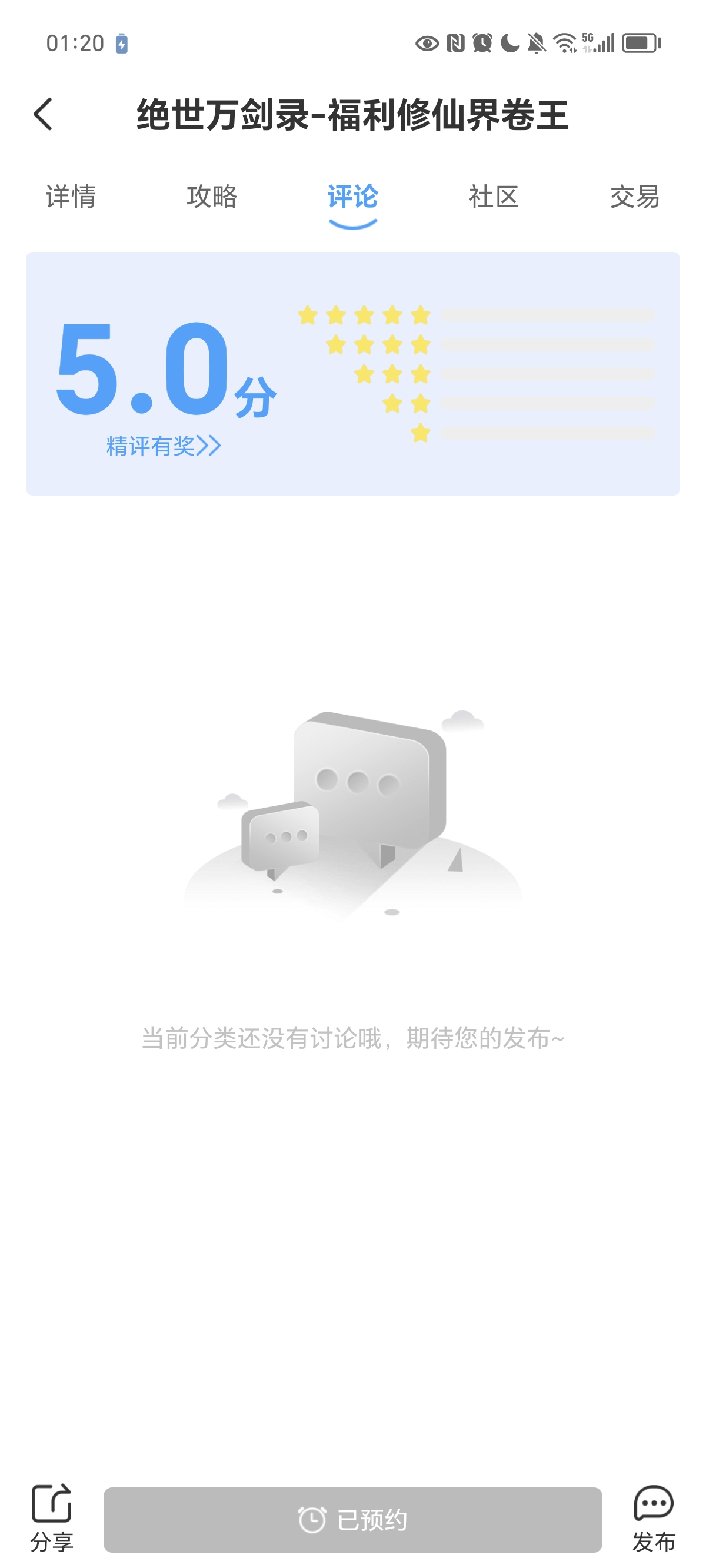Open the 精评有奖 link
706x1568 pixels.
pyautogui.click(x=163, y=446)
